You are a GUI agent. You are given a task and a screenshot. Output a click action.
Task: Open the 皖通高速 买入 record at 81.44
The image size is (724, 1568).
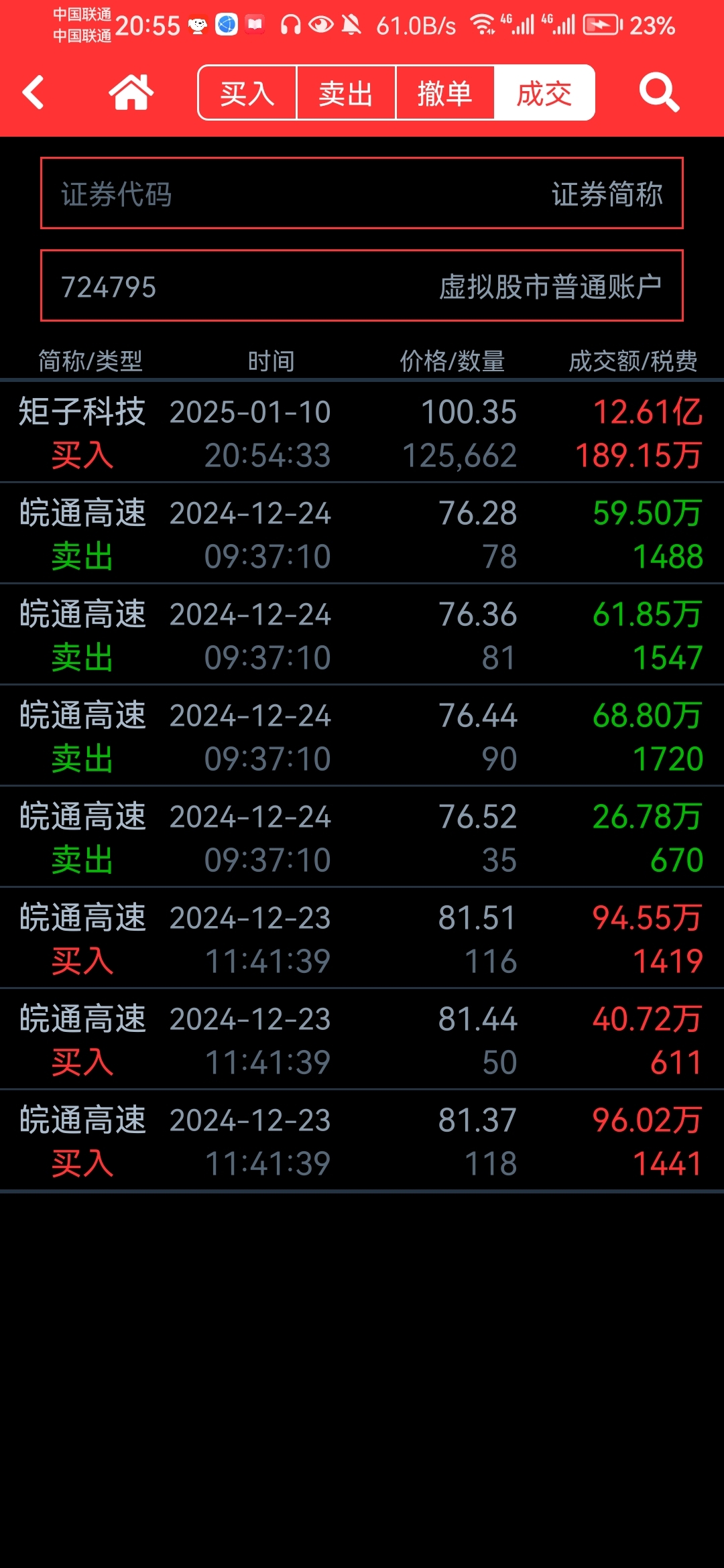(362, 1039)
